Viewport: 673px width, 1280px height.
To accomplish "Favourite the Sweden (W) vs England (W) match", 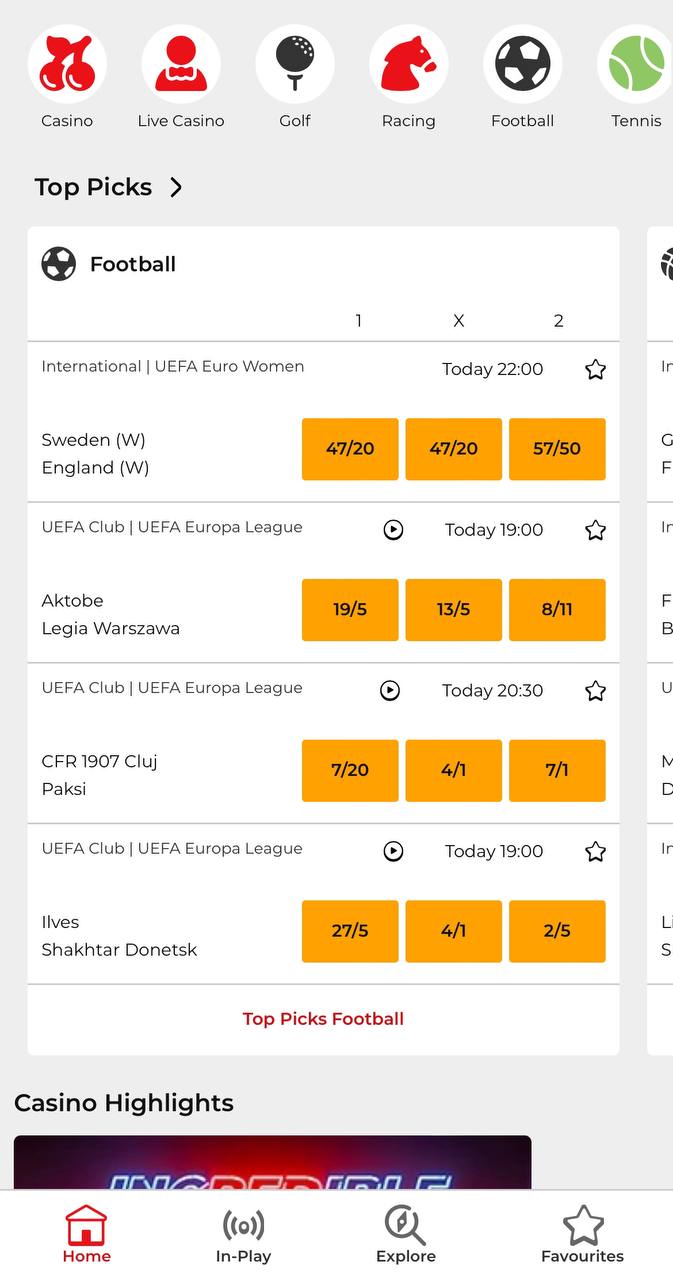I will coord(595,370).
